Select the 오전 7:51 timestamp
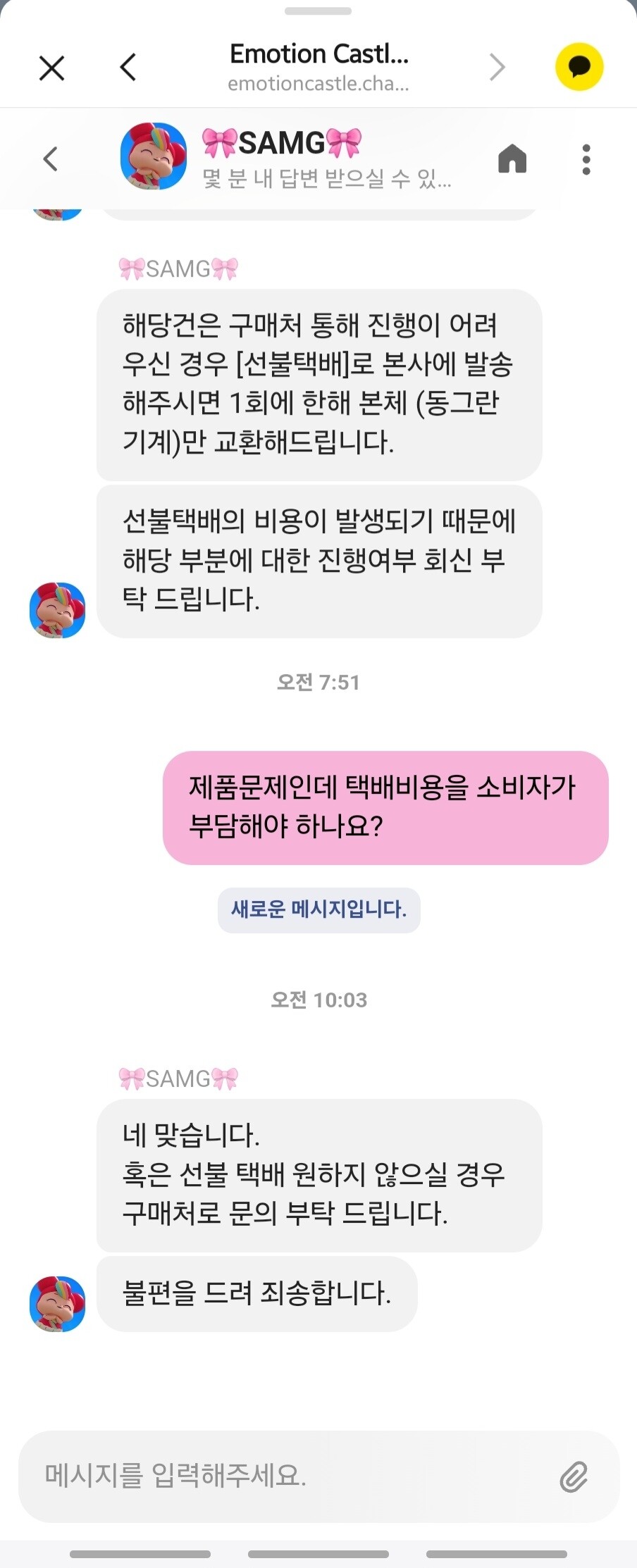 318,682
